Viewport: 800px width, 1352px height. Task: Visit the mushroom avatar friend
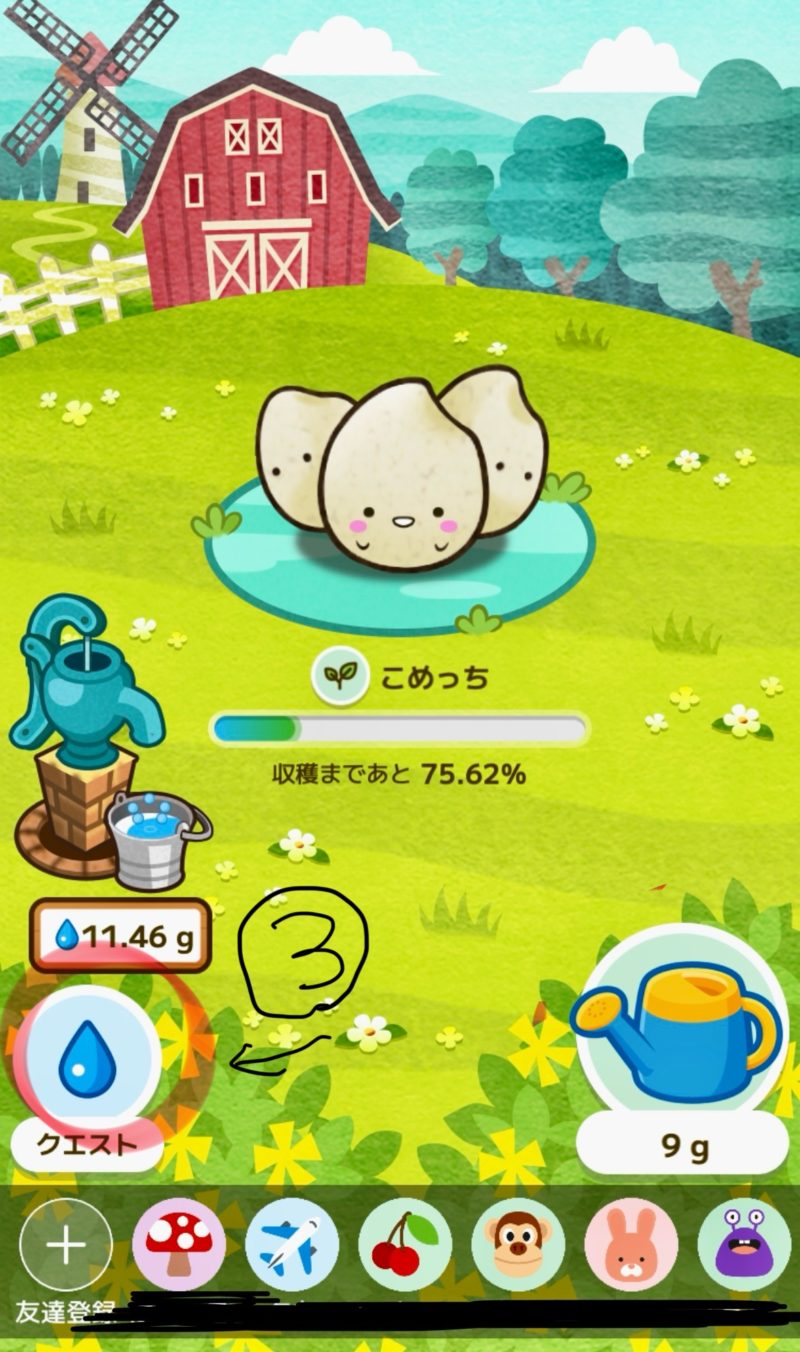tap(179, 1245)
